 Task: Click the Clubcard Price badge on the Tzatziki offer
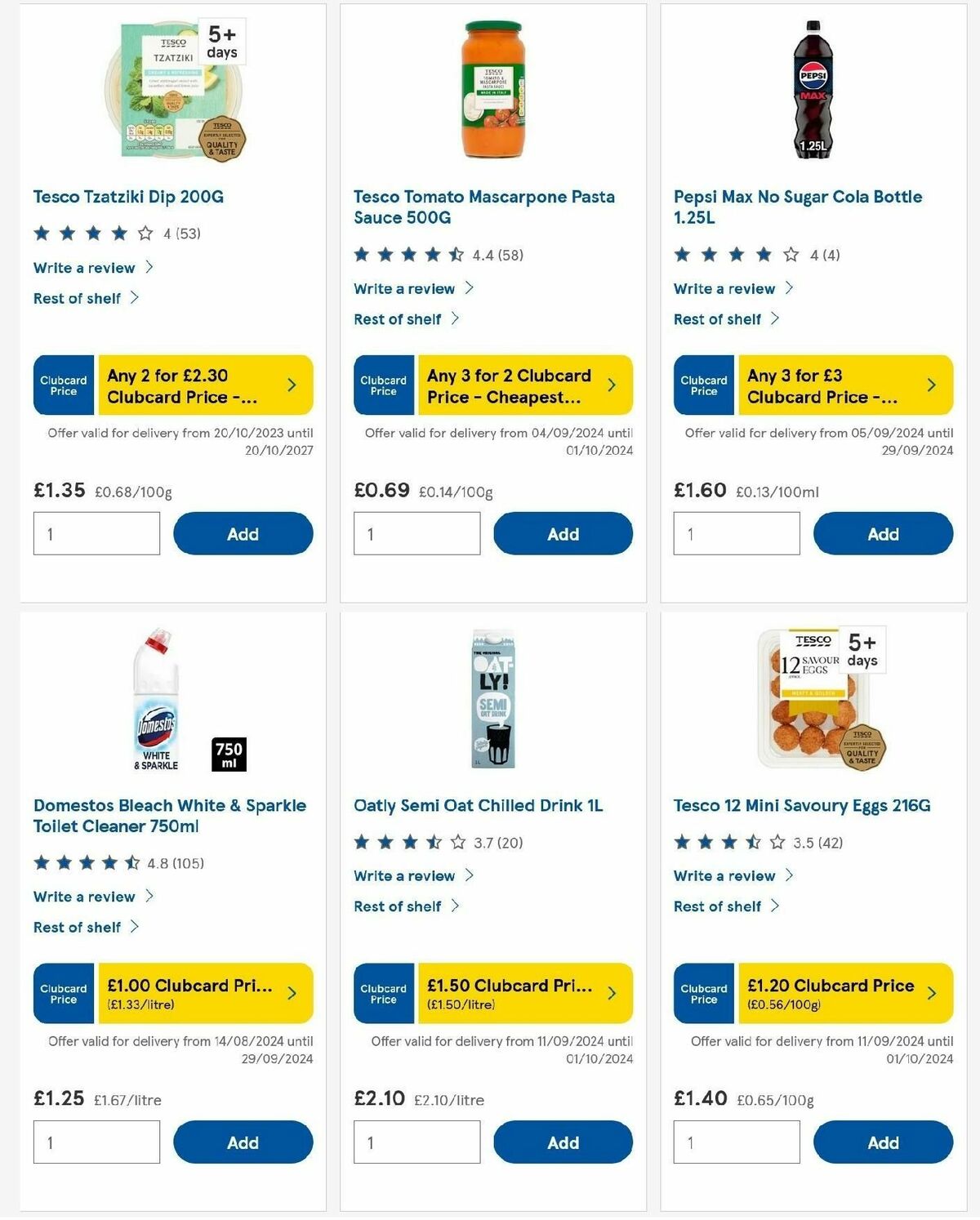pyautogui.click(x=63, y=385)
